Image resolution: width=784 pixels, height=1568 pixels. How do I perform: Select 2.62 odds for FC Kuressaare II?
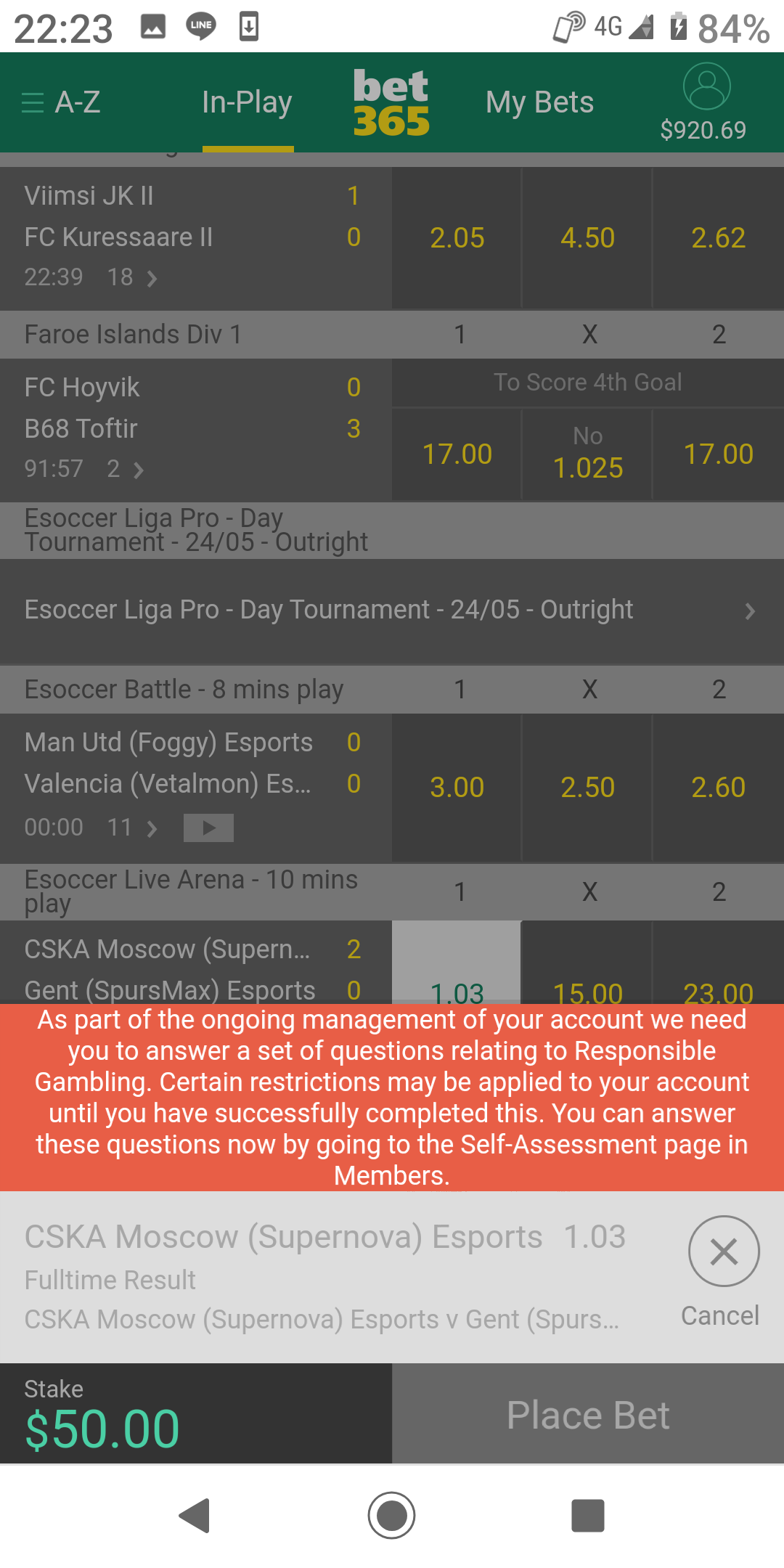718,238
